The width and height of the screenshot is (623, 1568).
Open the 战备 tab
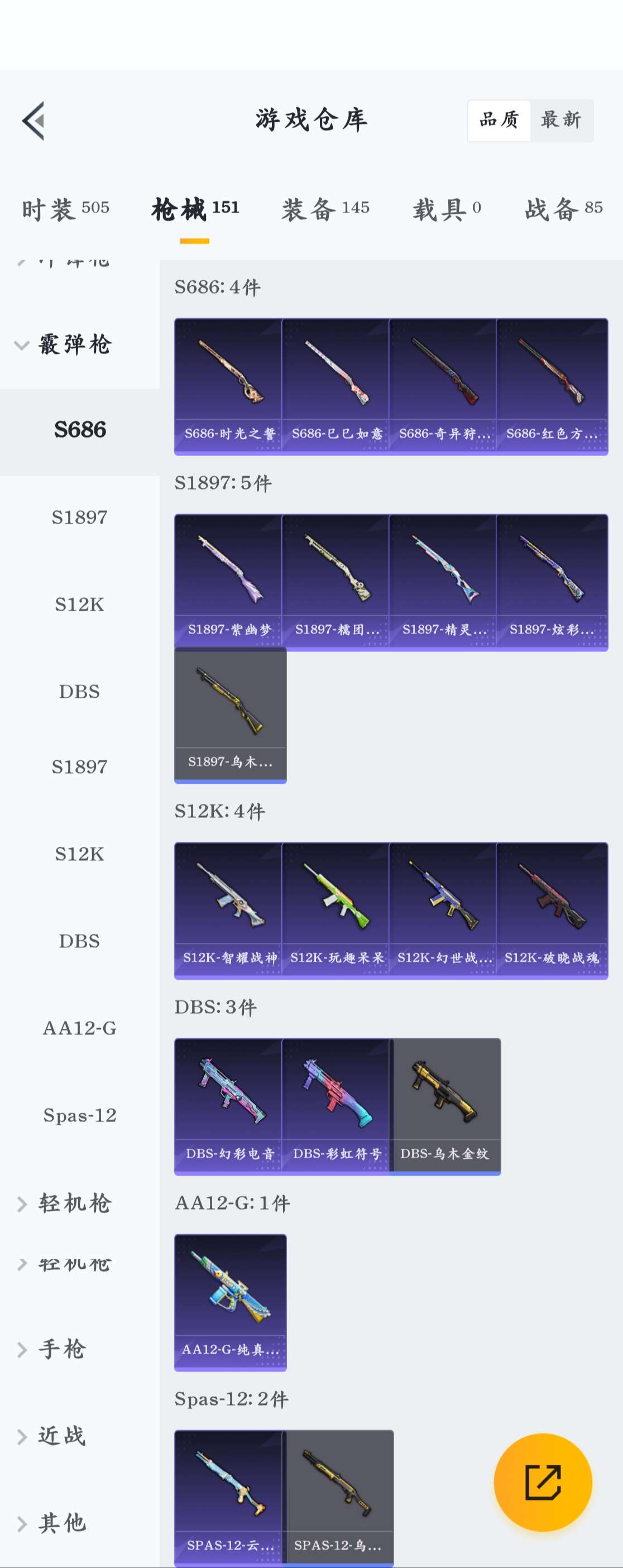tap(563, 209)
